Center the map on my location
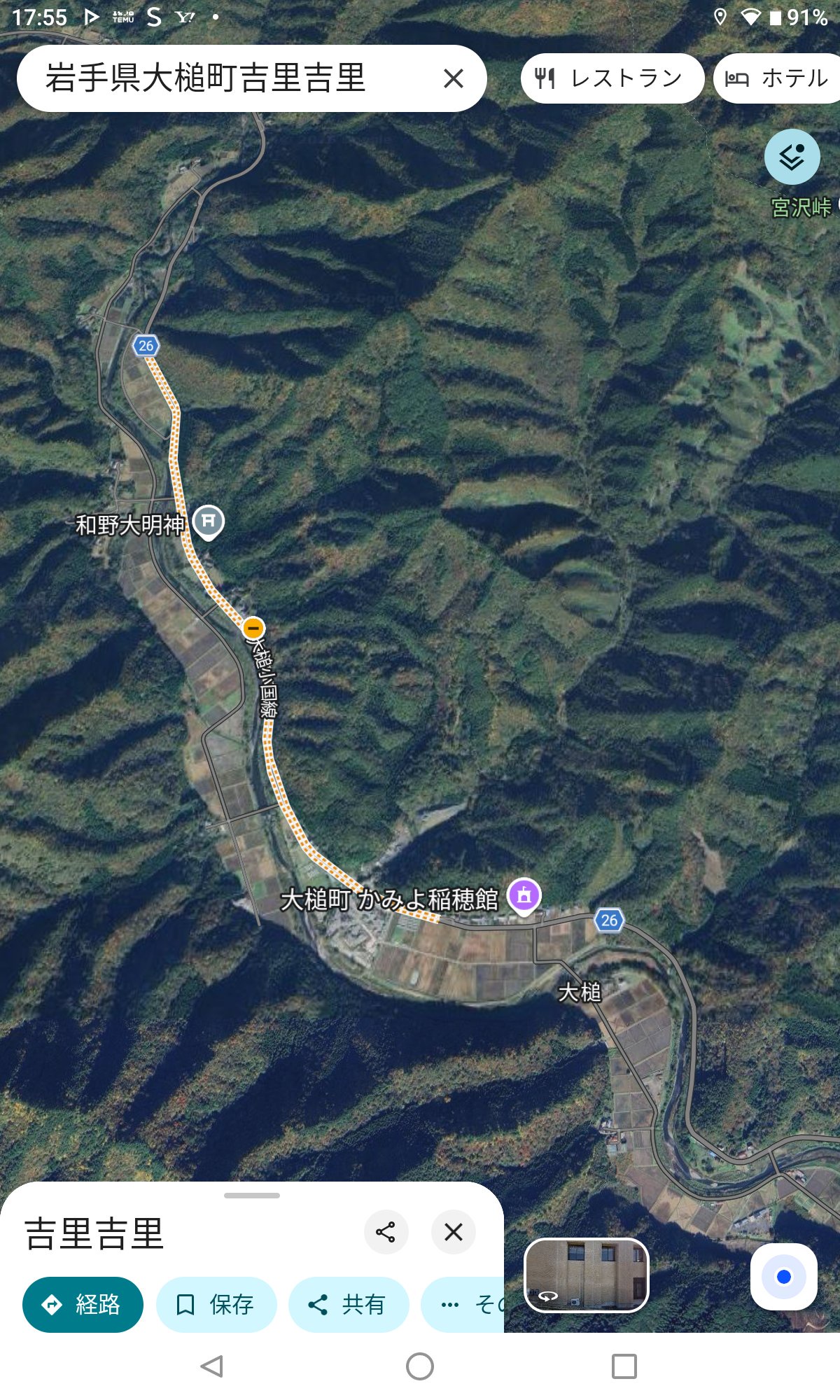Screen dimensions: 840x1400 (x=783, y=1277)
